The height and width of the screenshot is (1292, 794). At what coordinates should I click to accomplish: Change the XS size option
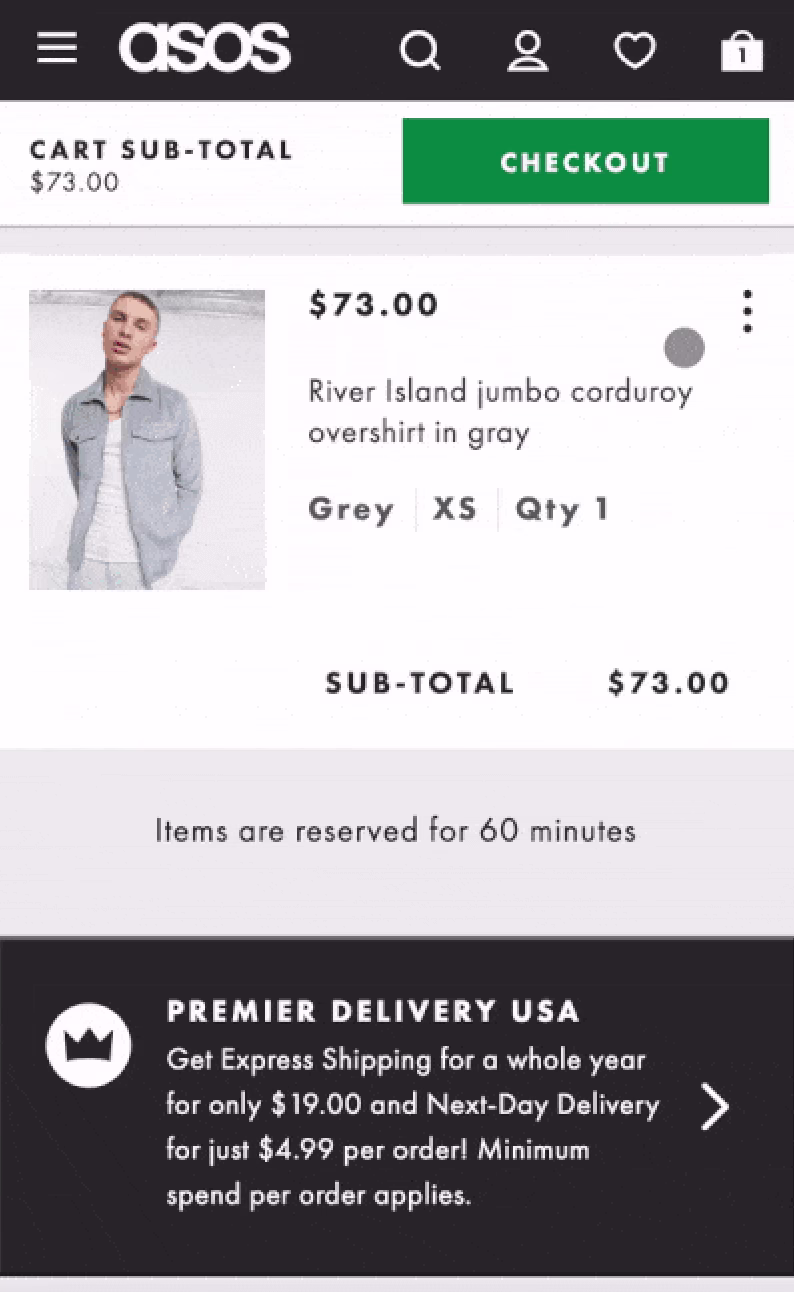455,509
